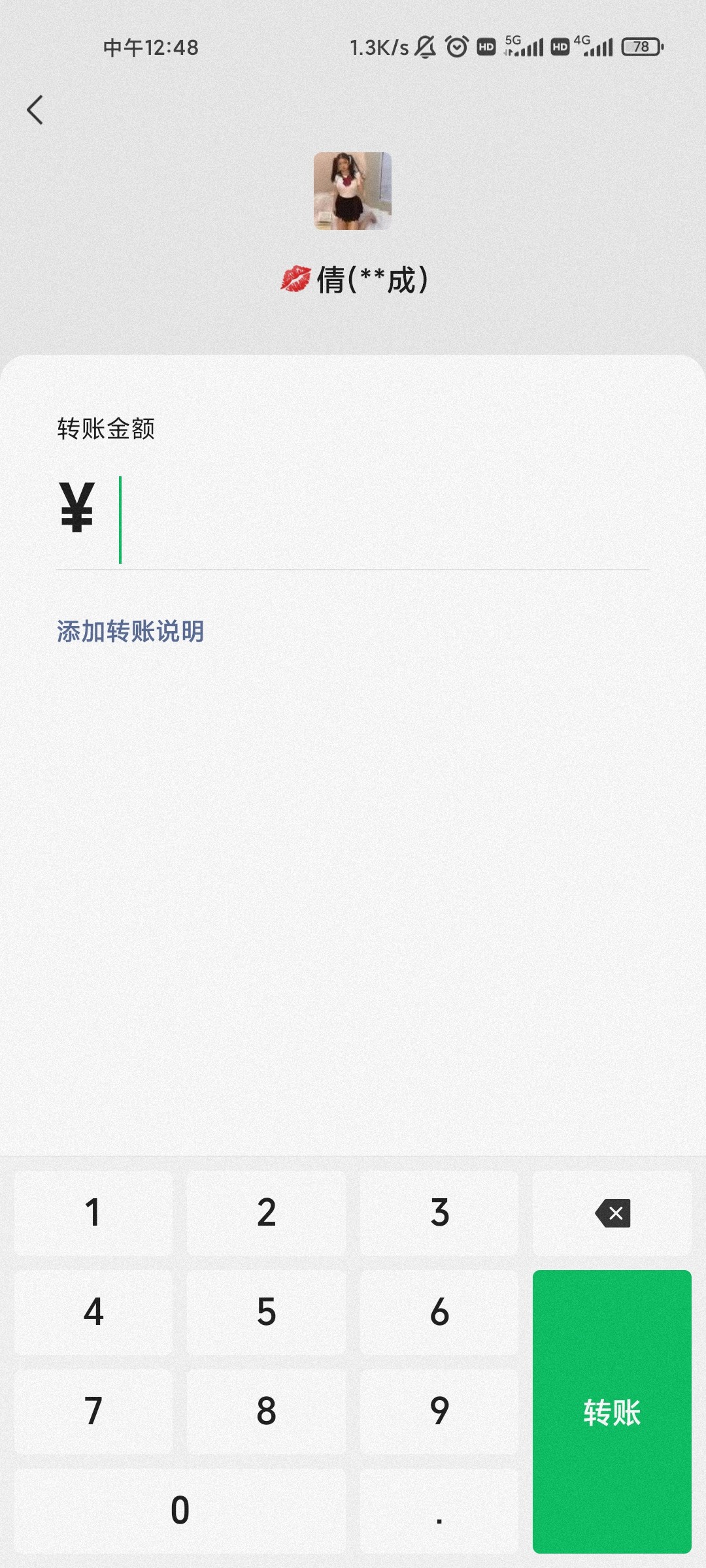This screenshot has height=1568, width=706.
Task: Tap the contact's profile picture
Action: (353, 191)
